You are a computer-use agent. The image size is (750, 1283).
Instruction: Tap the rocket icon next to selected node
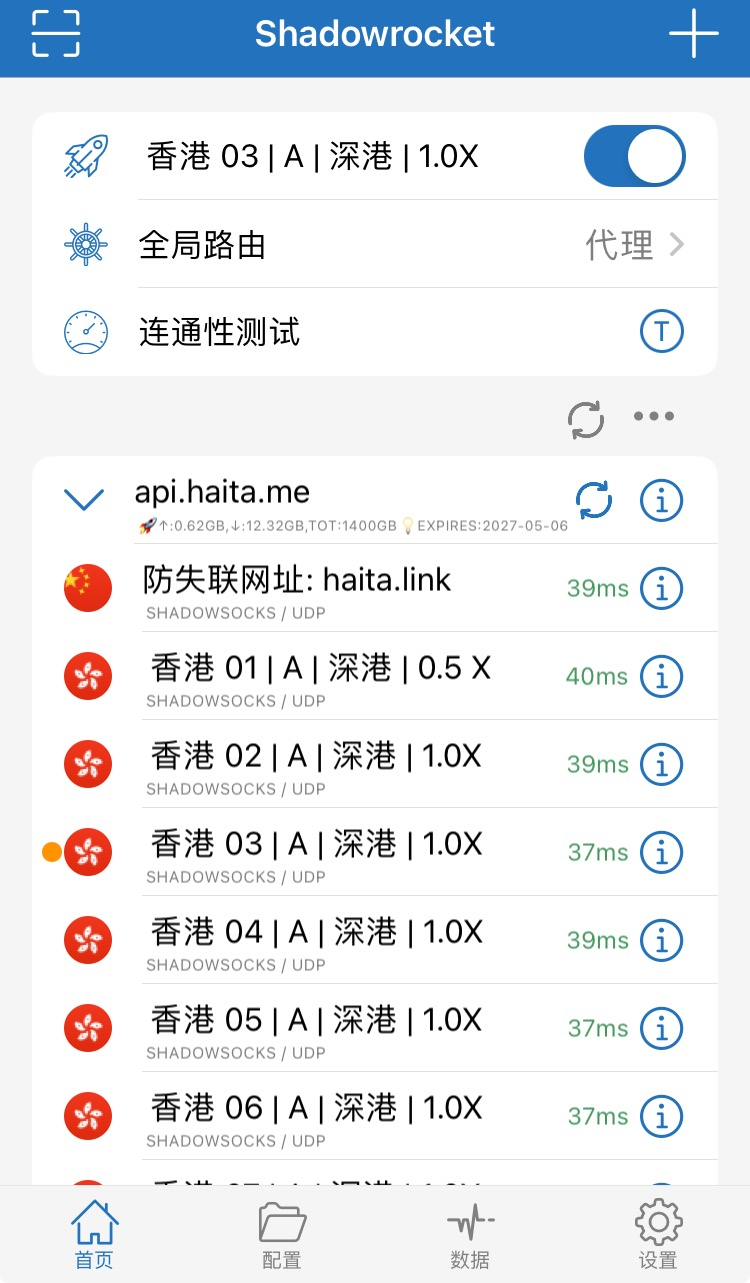click(88, 156)
